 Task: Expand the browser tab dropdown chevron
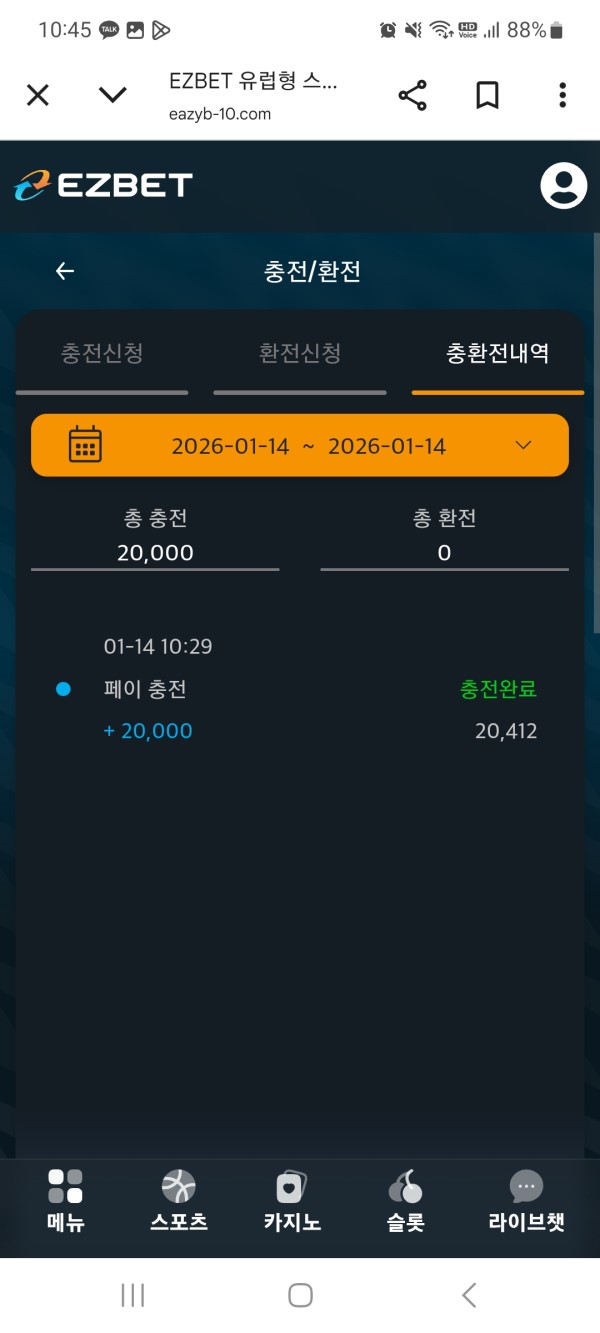pyautogui.click(x=113, y=95)
